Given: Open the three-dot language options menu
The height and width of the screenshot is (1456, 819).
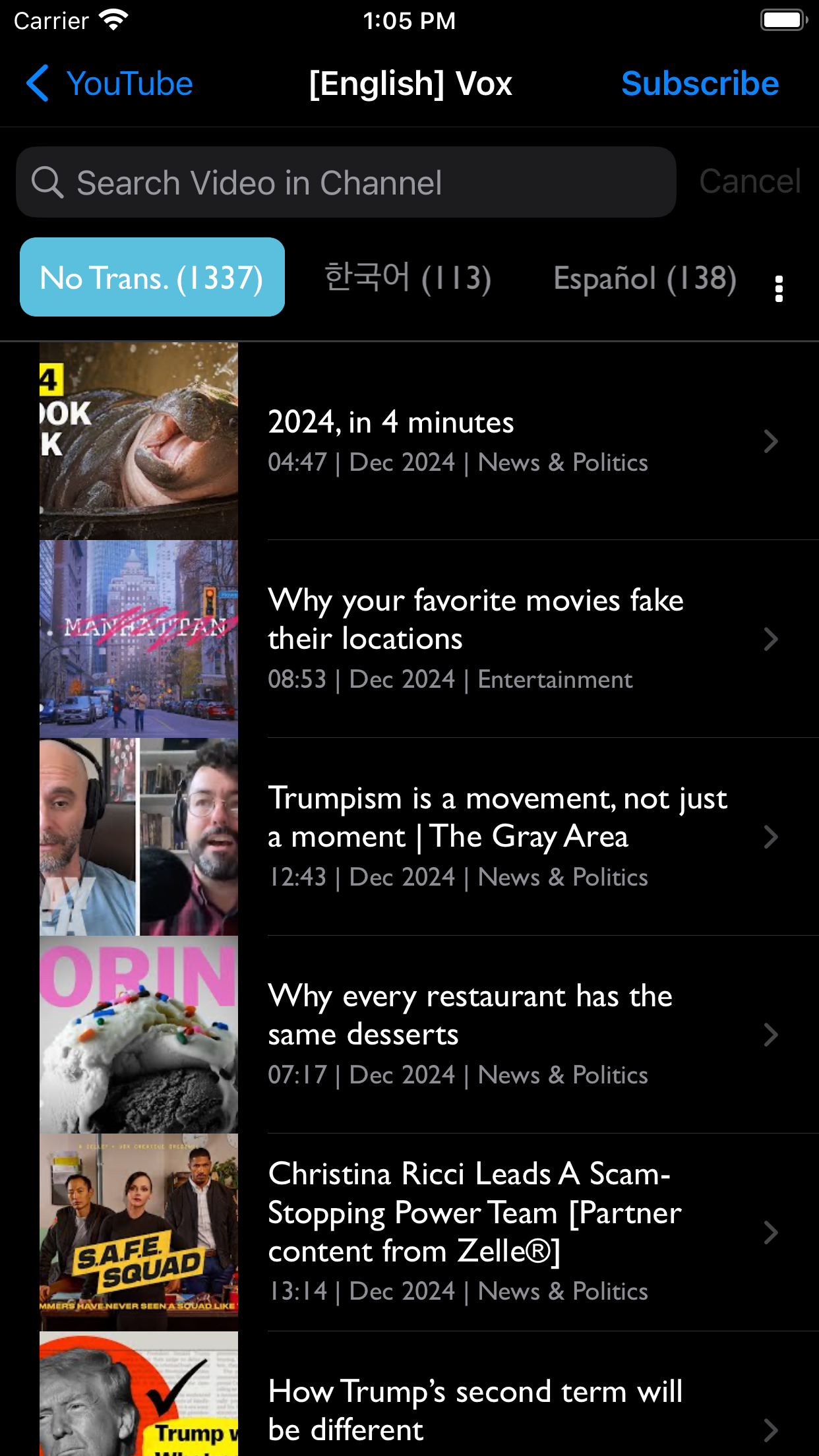Looking at the screenshot, I should (779, 289).
